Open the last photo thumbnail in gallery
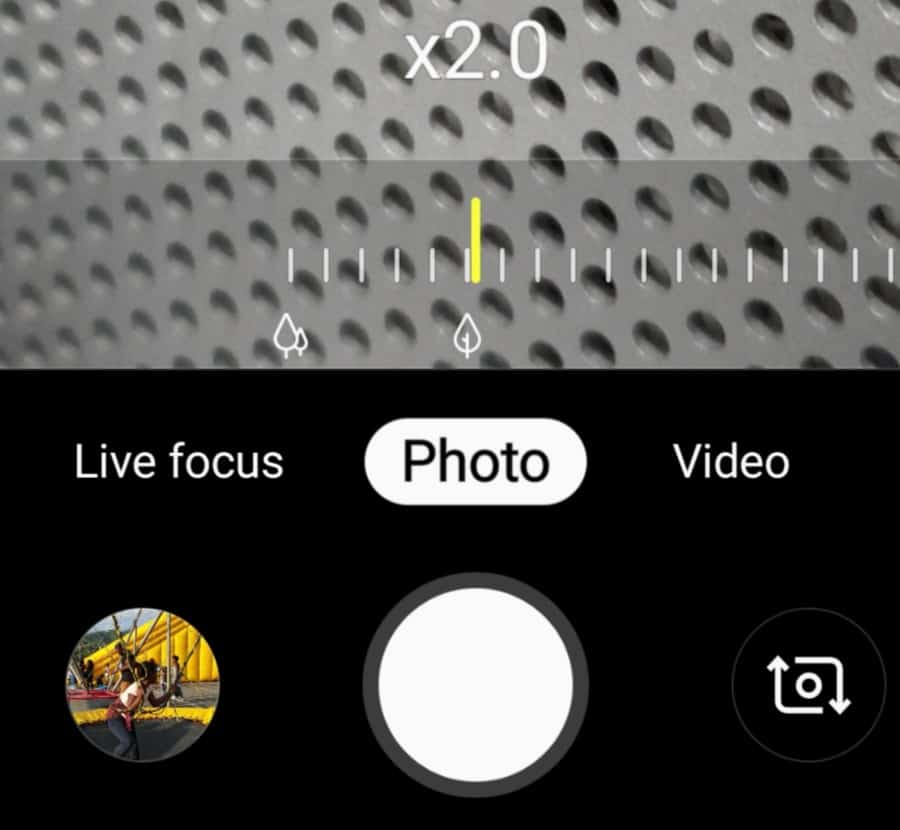 [142, 685]
